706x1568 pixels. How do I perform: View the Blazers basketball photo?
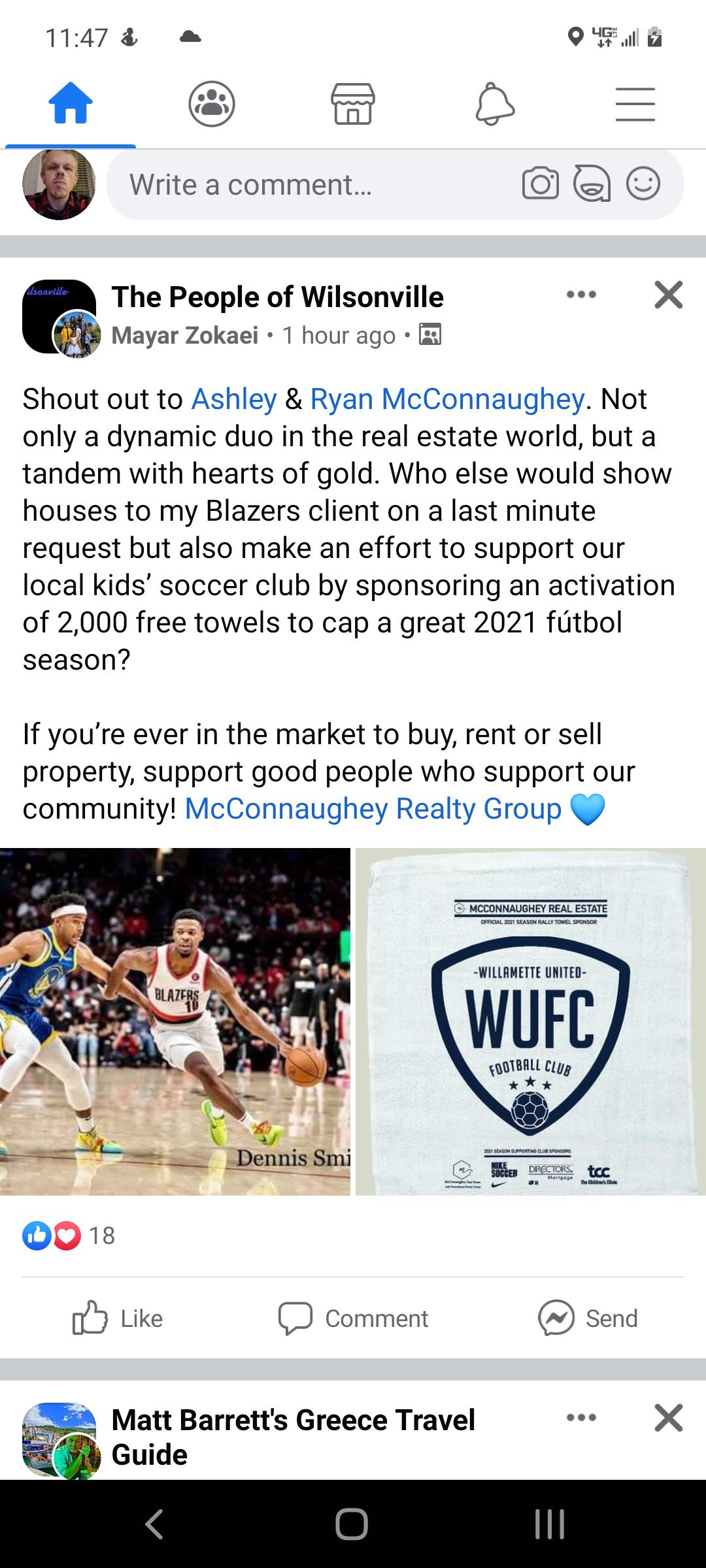tap(175, 1021)
